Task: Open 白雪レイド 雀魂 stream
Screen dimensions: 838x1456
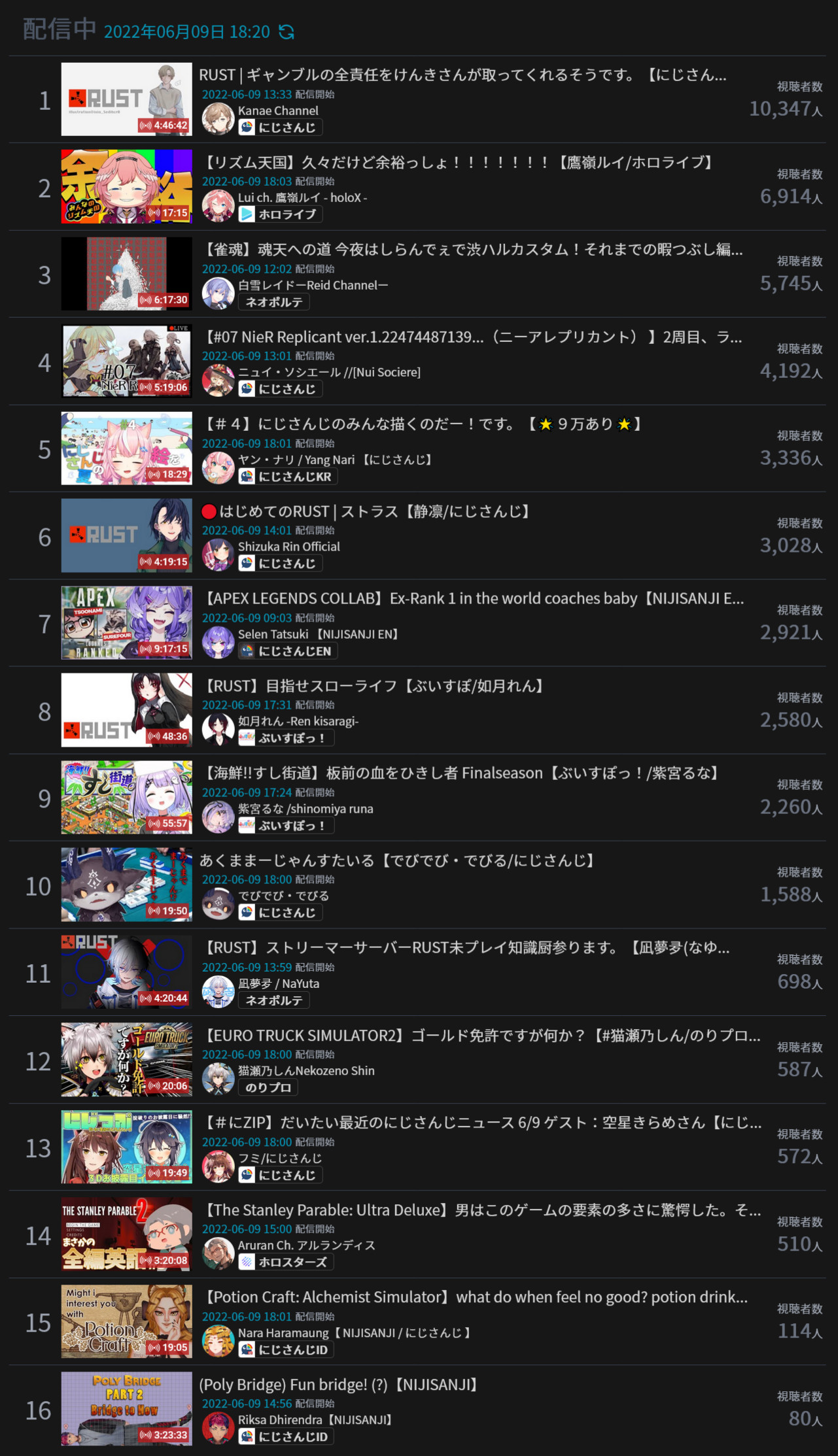Action: coord(471,250)
